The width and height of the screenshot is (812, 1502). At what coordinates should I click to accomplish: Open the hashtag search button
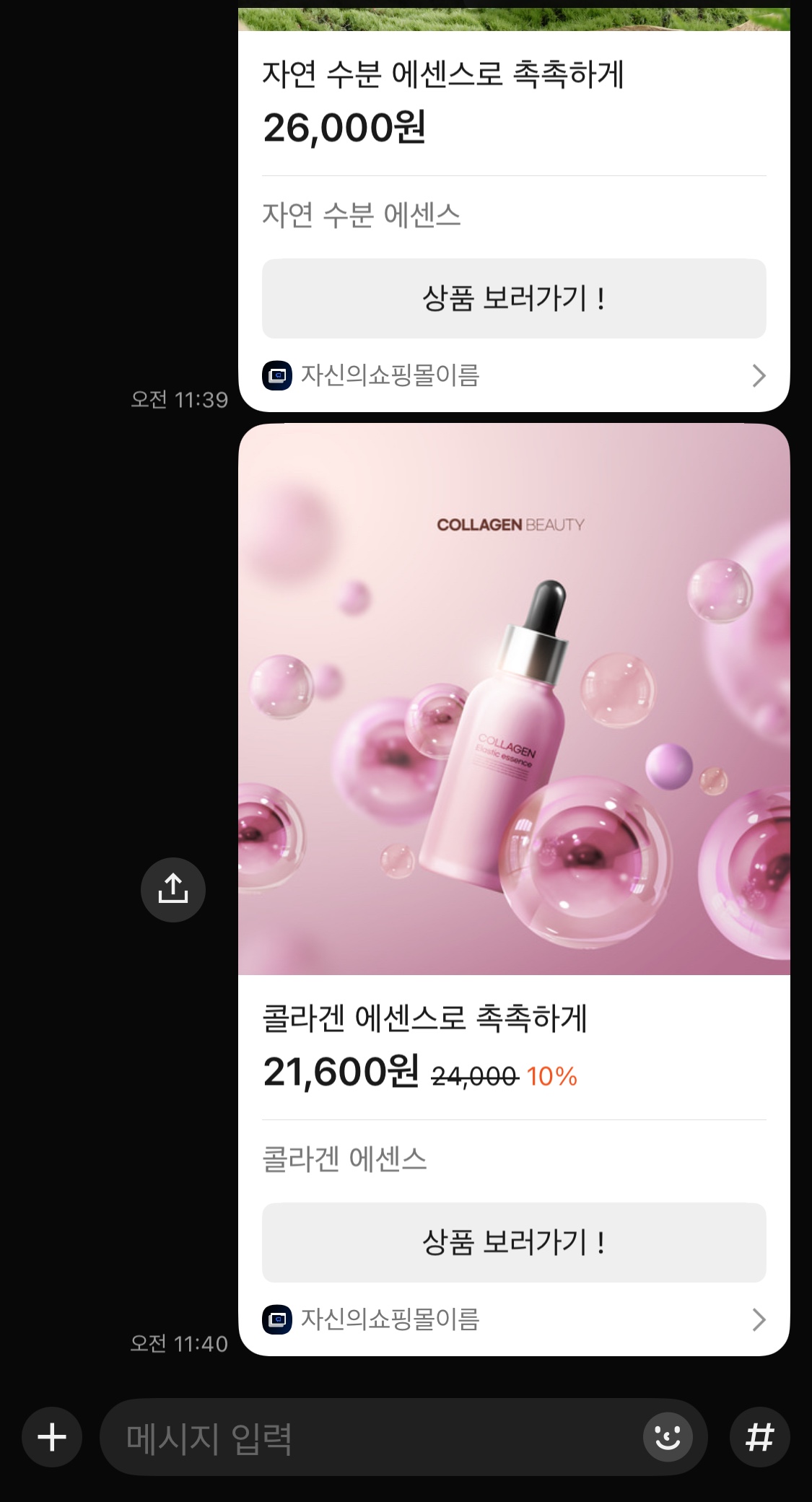click(760, 1437)
